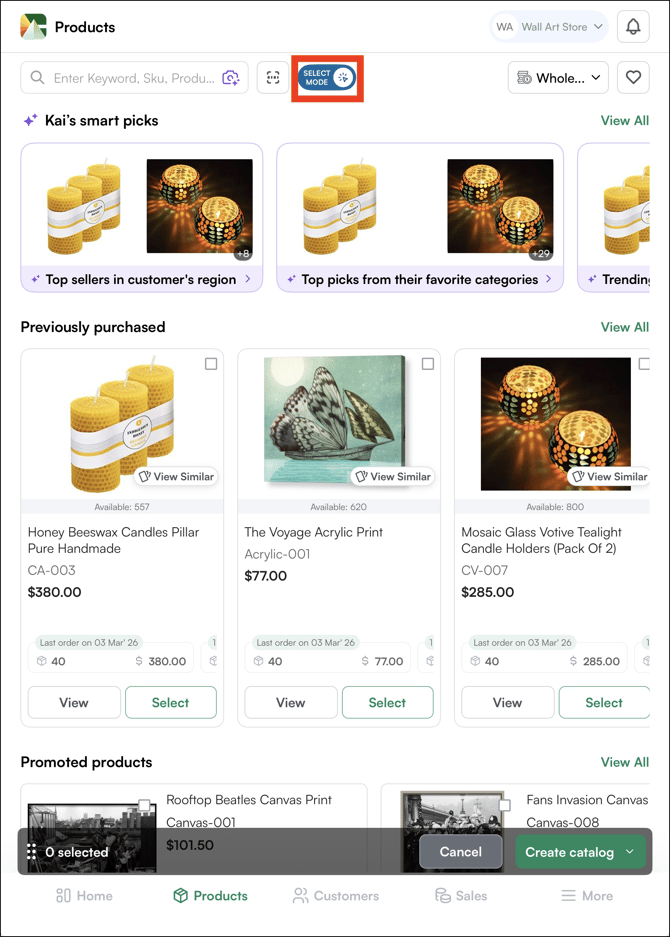This screenshot has width=670, height=937.
Task: Select The Voyage Acrylic Print
Action: (x=387, y=703)
